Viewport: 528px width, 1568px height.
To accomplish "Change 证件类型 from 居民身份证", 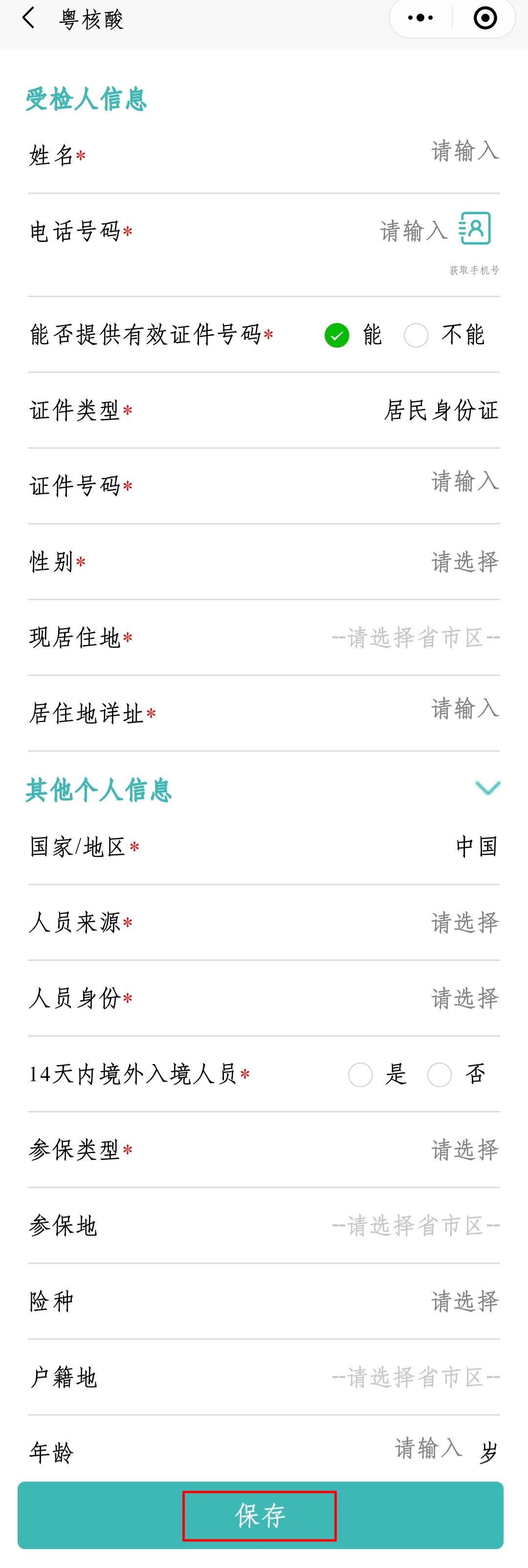I will [x=441, y=410].
